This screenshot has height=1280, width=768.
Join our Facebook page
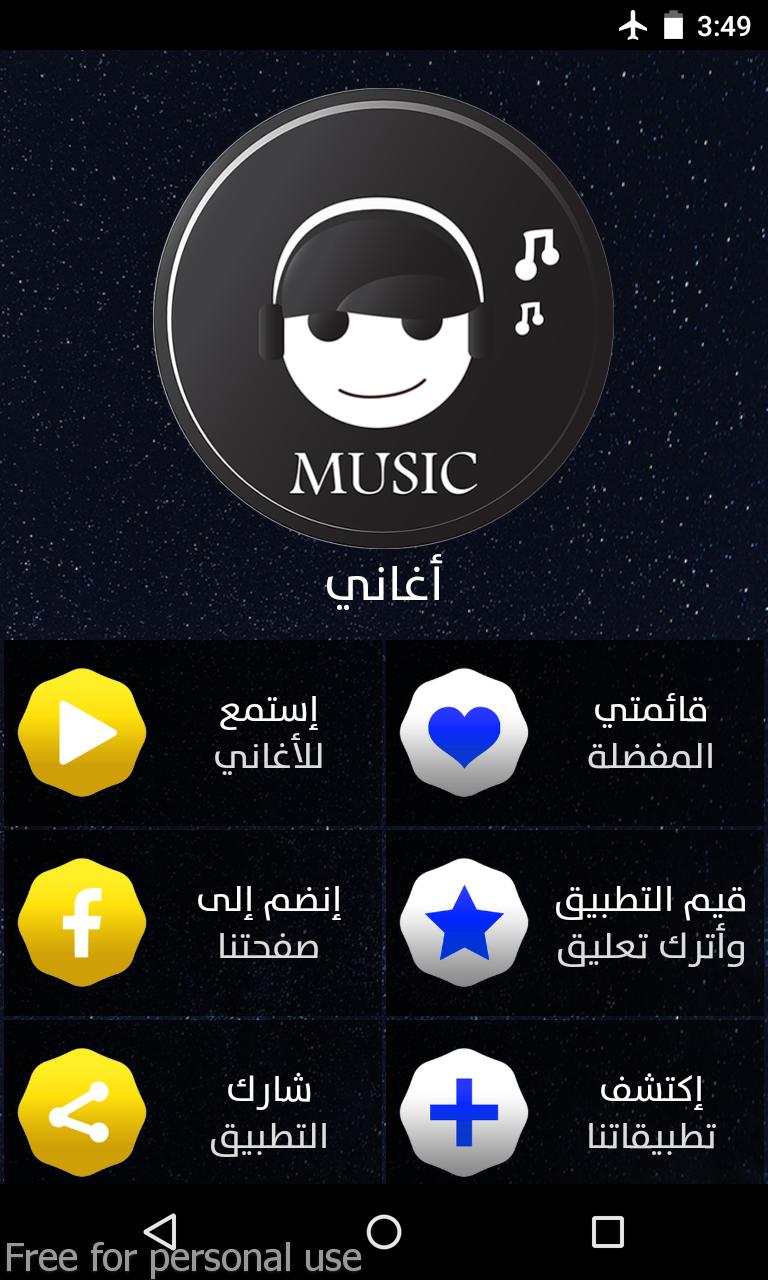click(x=193, y=922)
